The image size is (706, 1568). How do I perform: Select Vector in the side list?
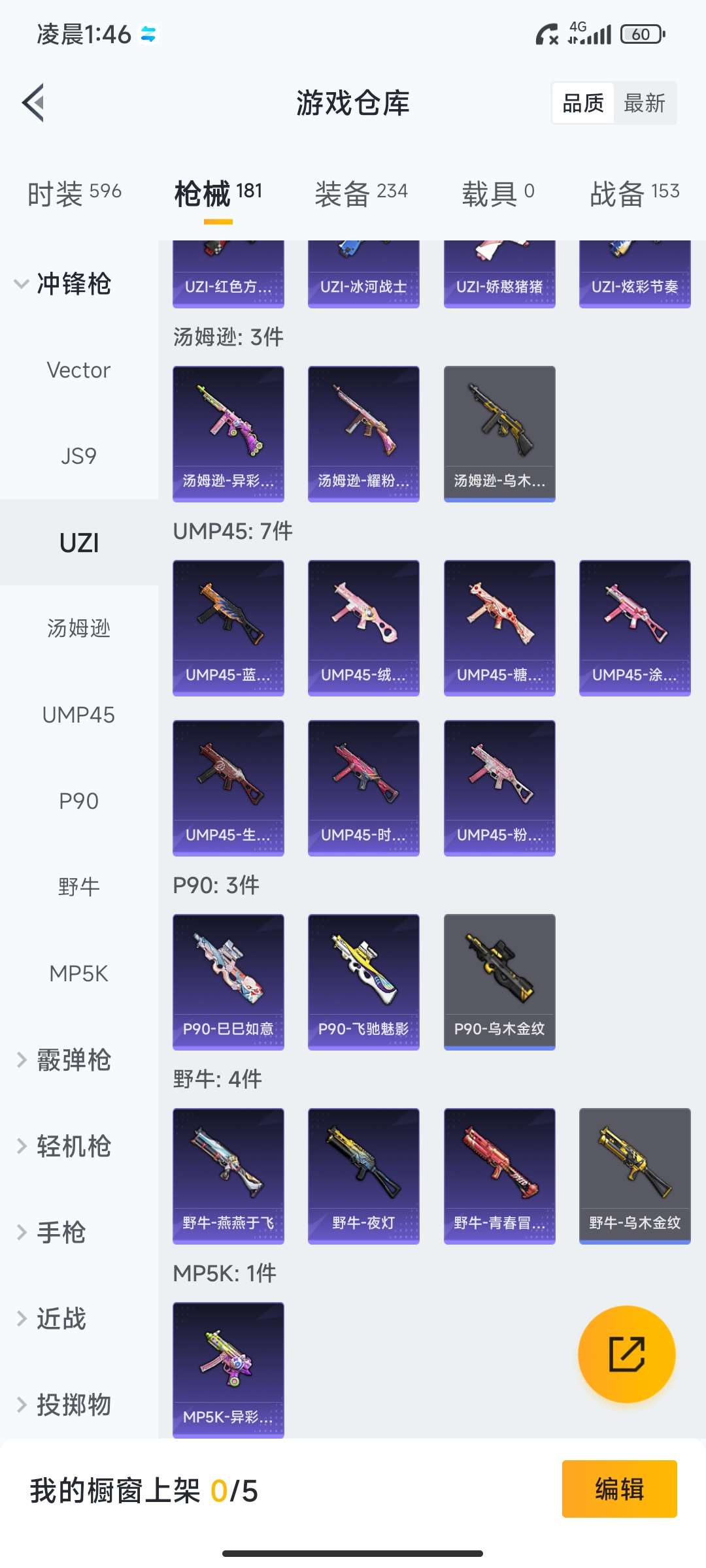[78, 370]
